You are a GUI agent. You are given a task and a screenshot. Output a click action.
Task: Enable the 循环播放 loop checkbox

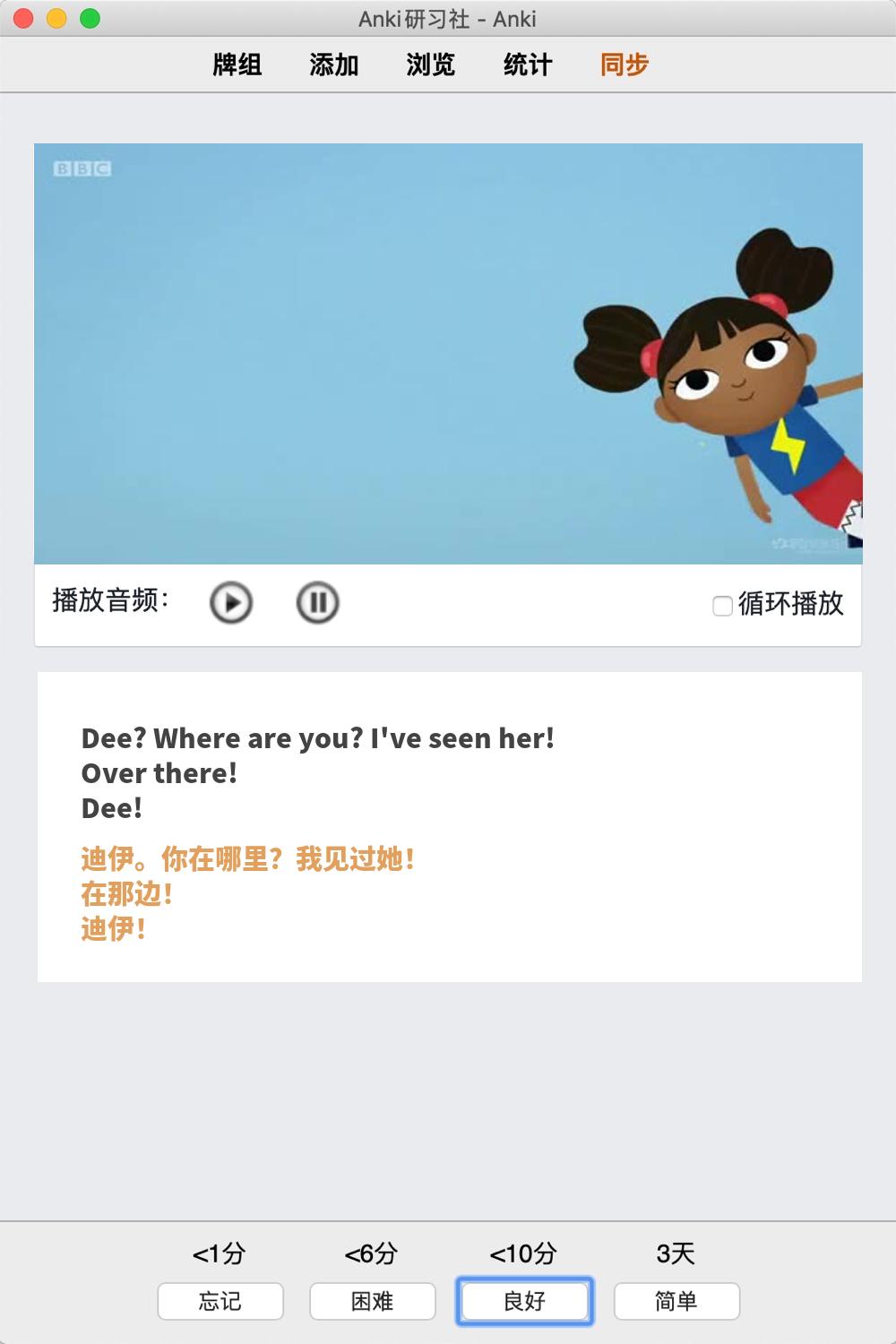pyautogui.click(x=722, y=606)
